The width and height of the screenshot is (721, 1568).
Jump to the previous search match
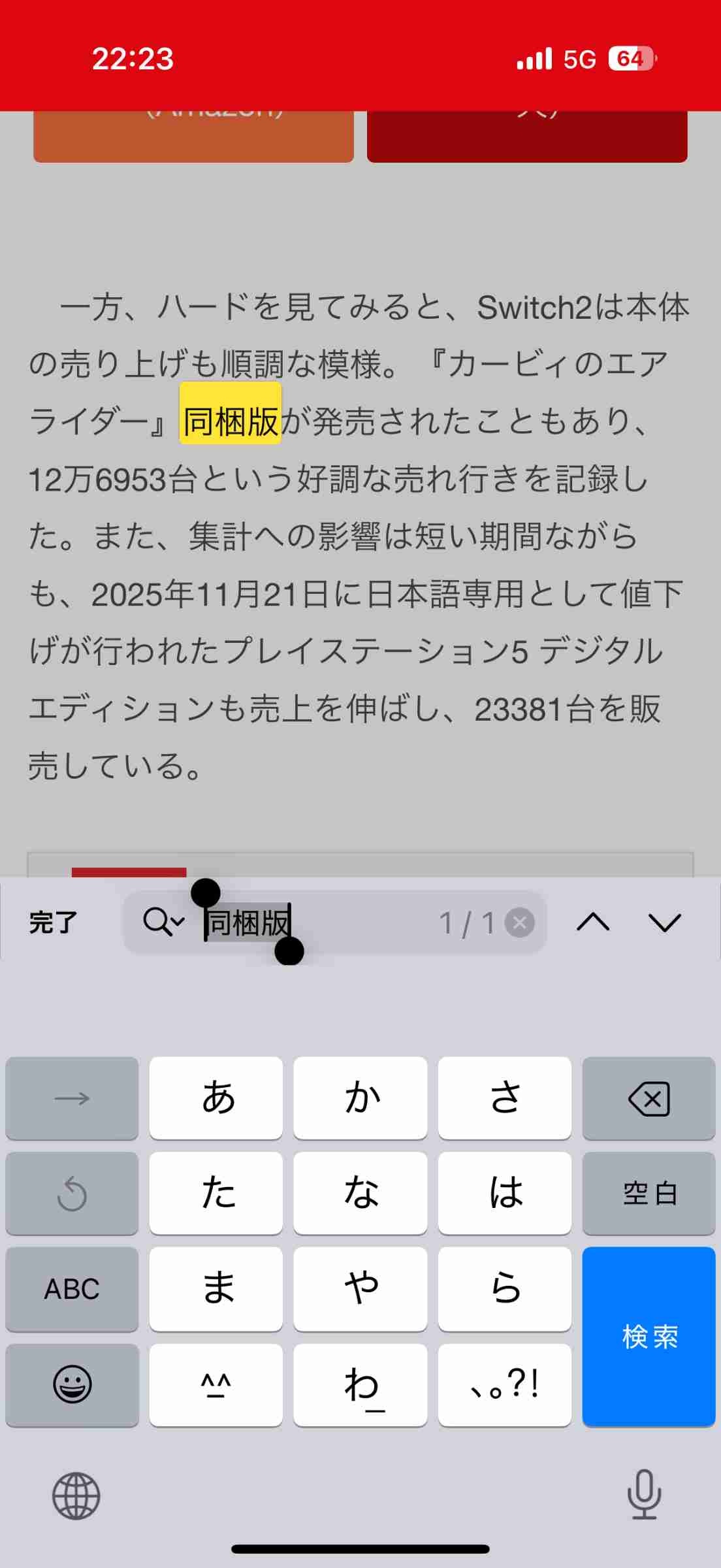pos(593,923)
